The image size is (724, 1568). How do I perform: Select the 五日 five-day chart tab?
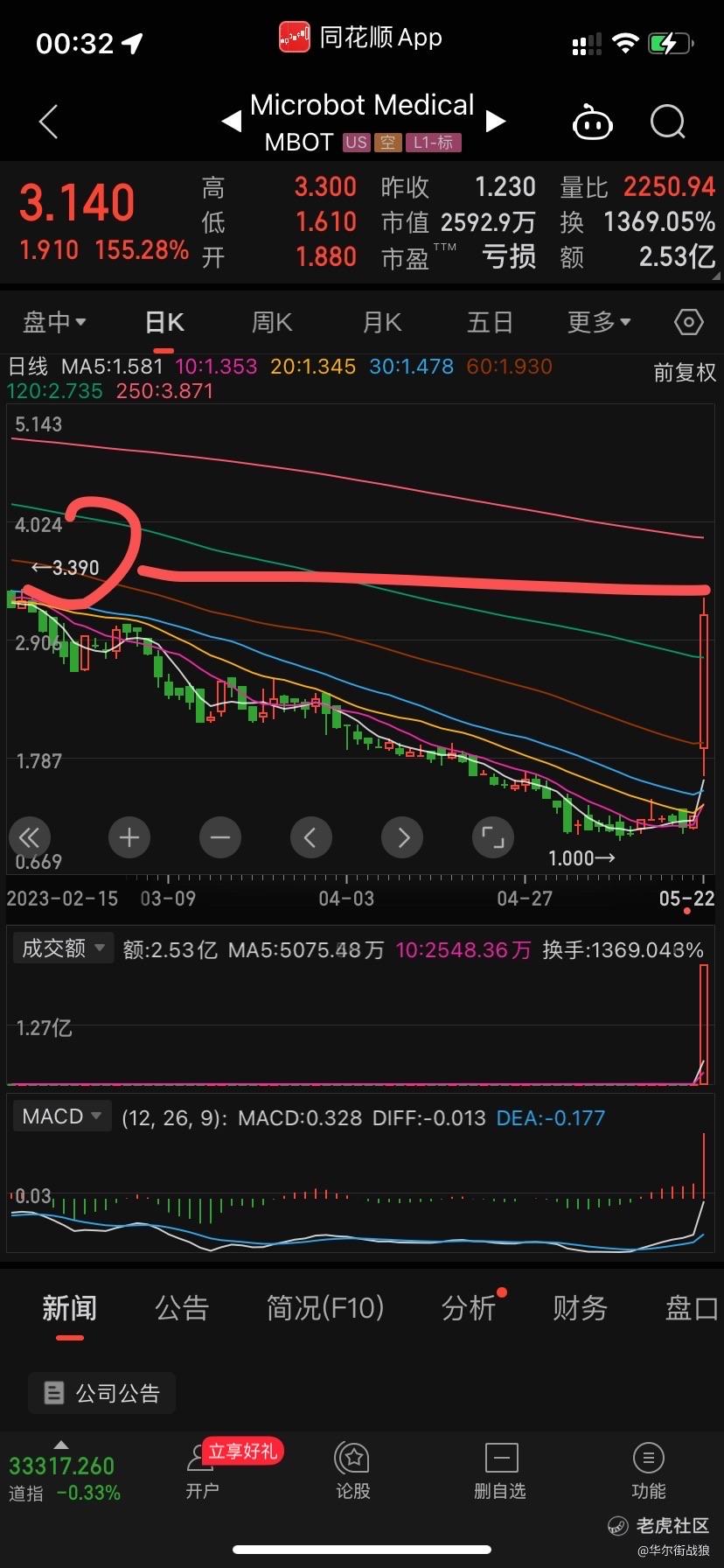(x=490, y=322)
